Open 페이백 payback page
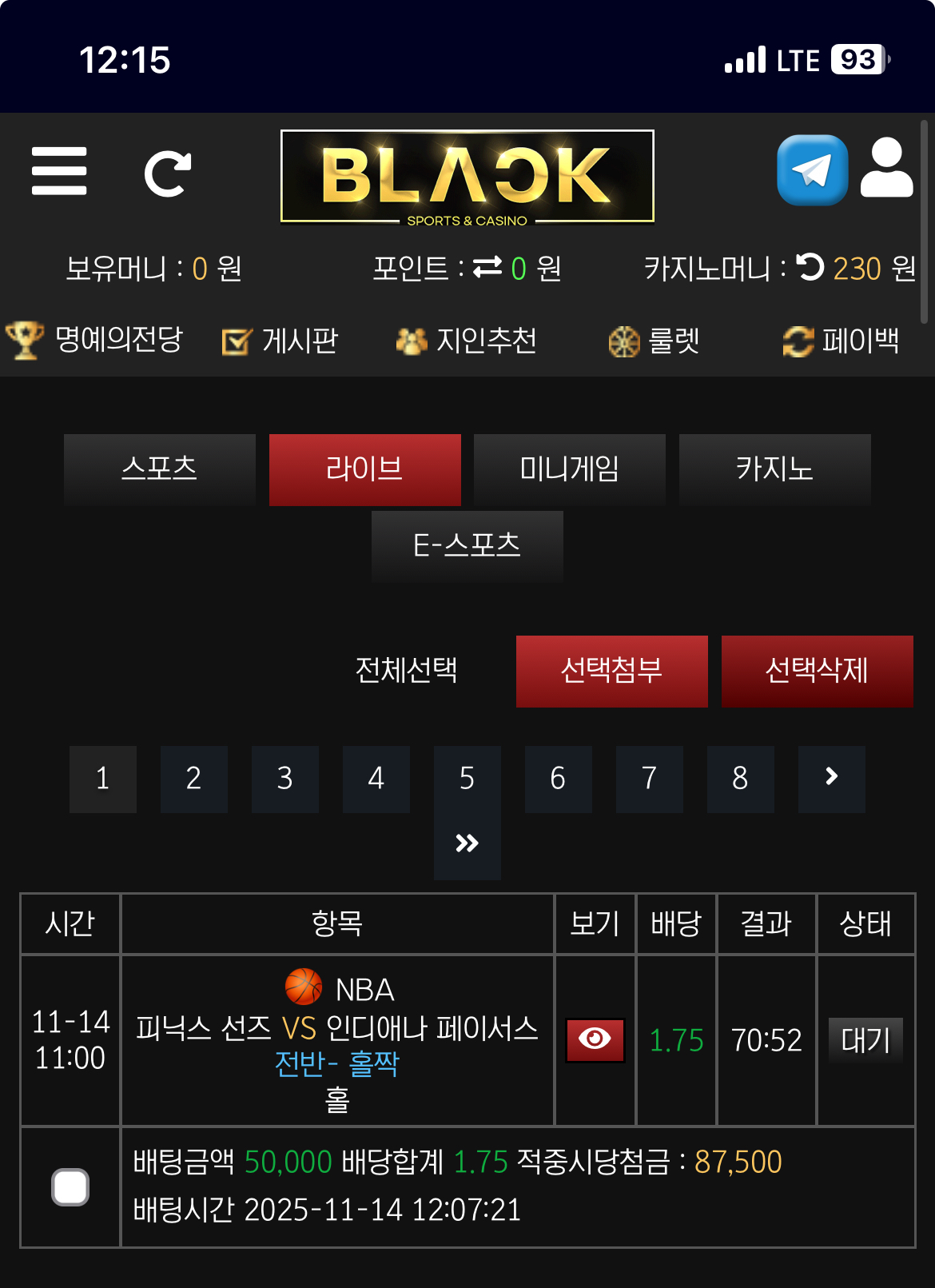This screenshot has height=1288, width=935. pyautogui.click(x=841, y=341)
